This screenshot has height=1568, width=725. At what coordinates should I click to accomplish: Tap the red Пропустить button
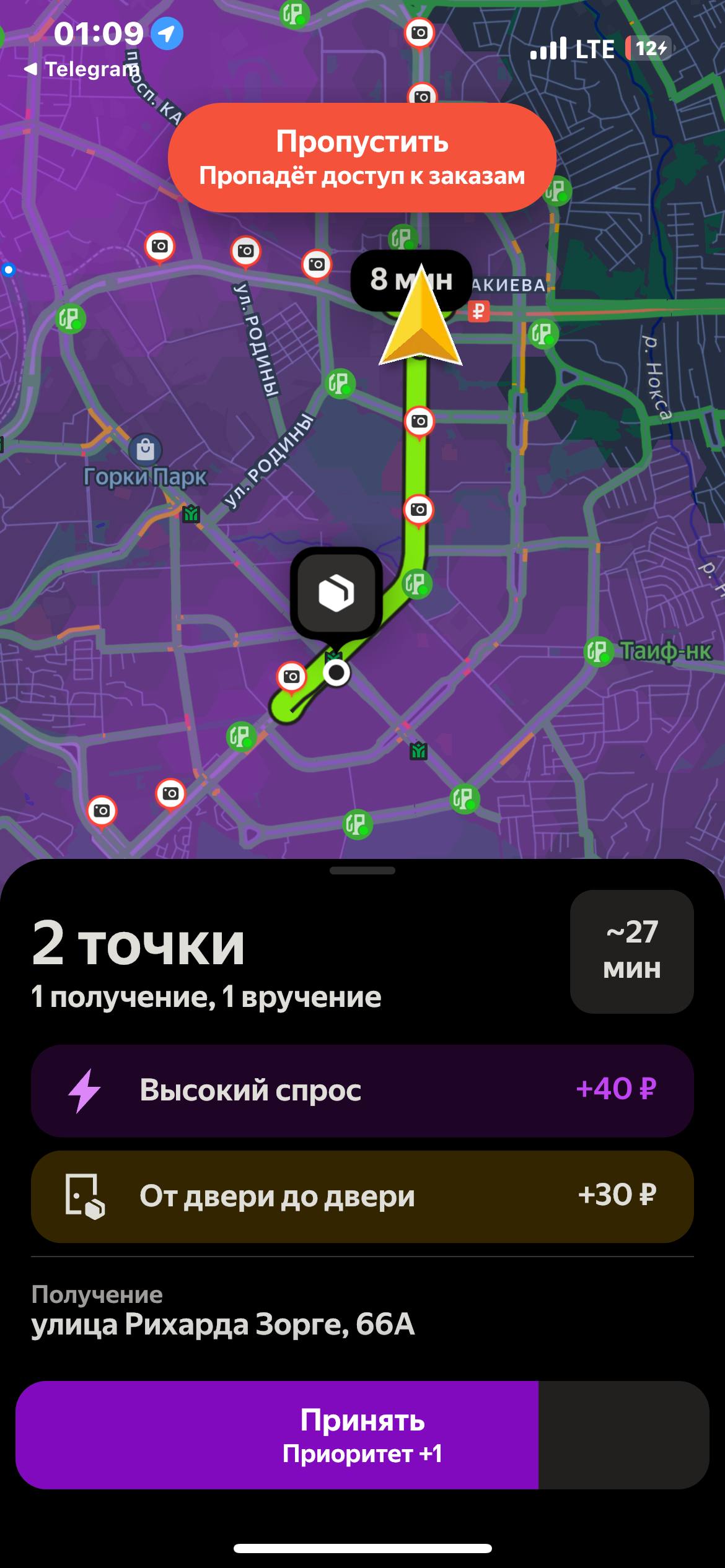pos(362,158)
